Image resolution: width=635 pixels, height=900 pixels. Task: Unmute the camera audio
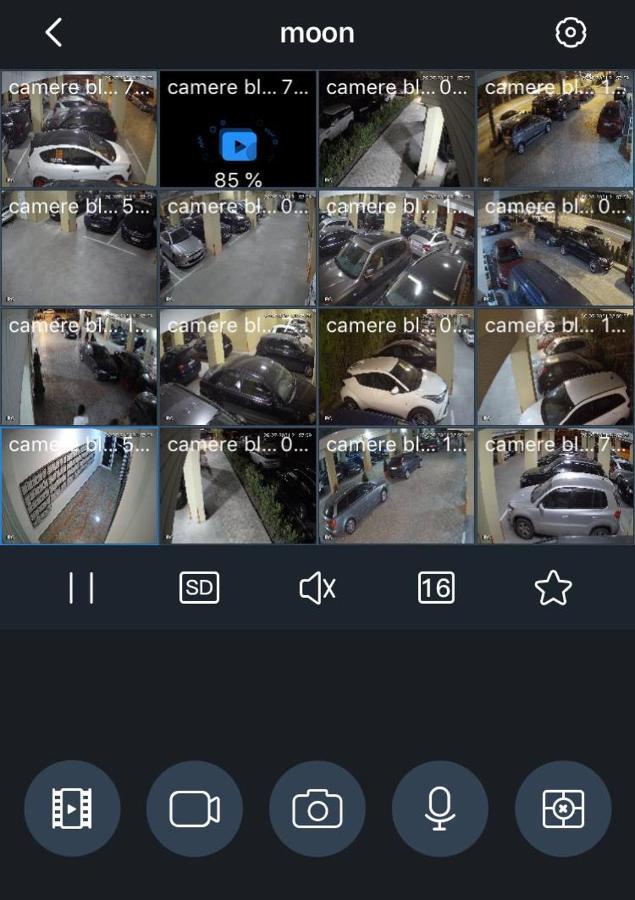pos(317,588)
